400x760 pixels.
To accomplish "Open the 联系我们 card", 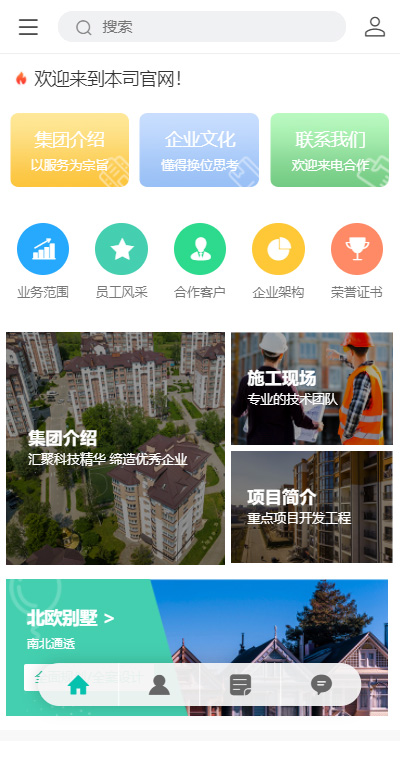I will point(330,150).
